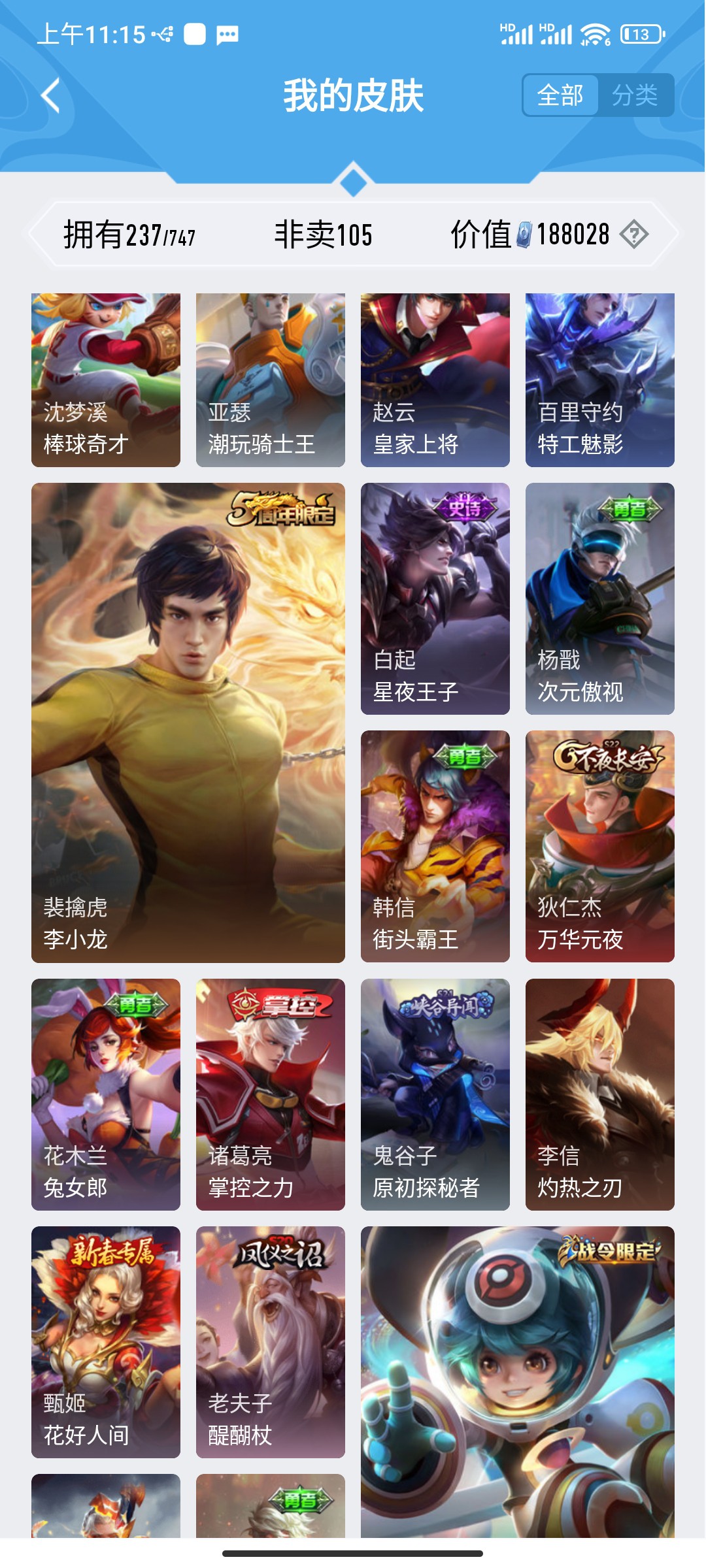Tap 李信 灼热之刃 skin card
Image resolution: width=706 pixels, height=1568 pixels.
point(600,1094)
